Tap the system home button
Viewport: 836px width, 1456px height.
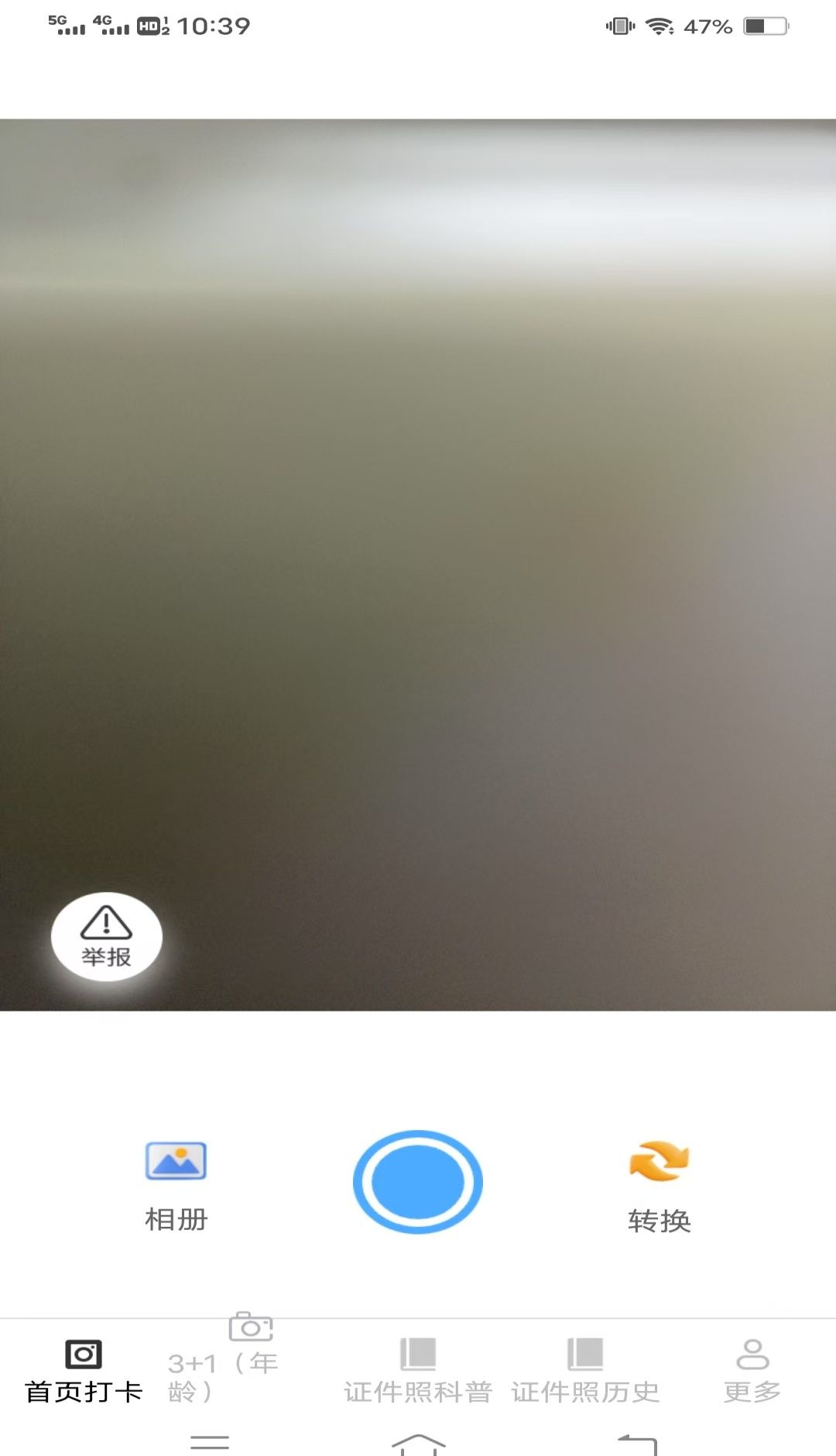click(x=418, y=1443)
